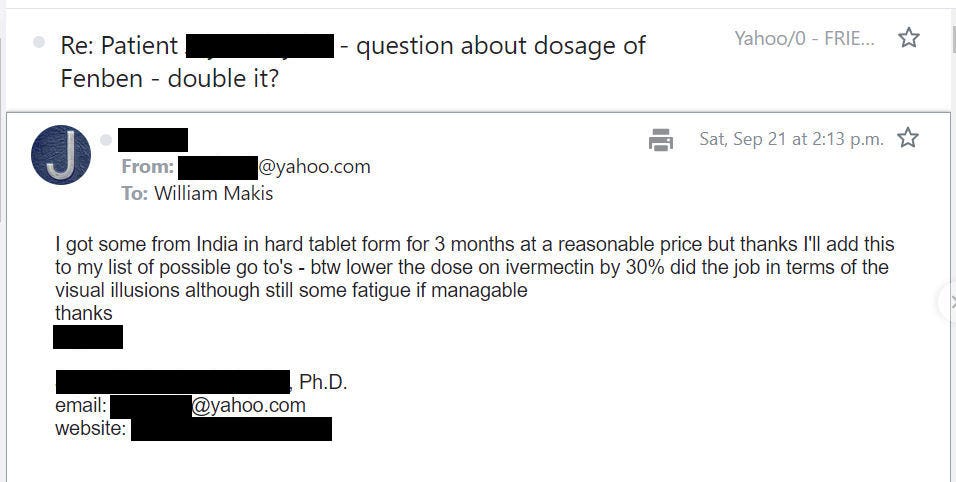Star the Sep 21 message
This screenshot has width=956, height=482.
tap(908, 139)
